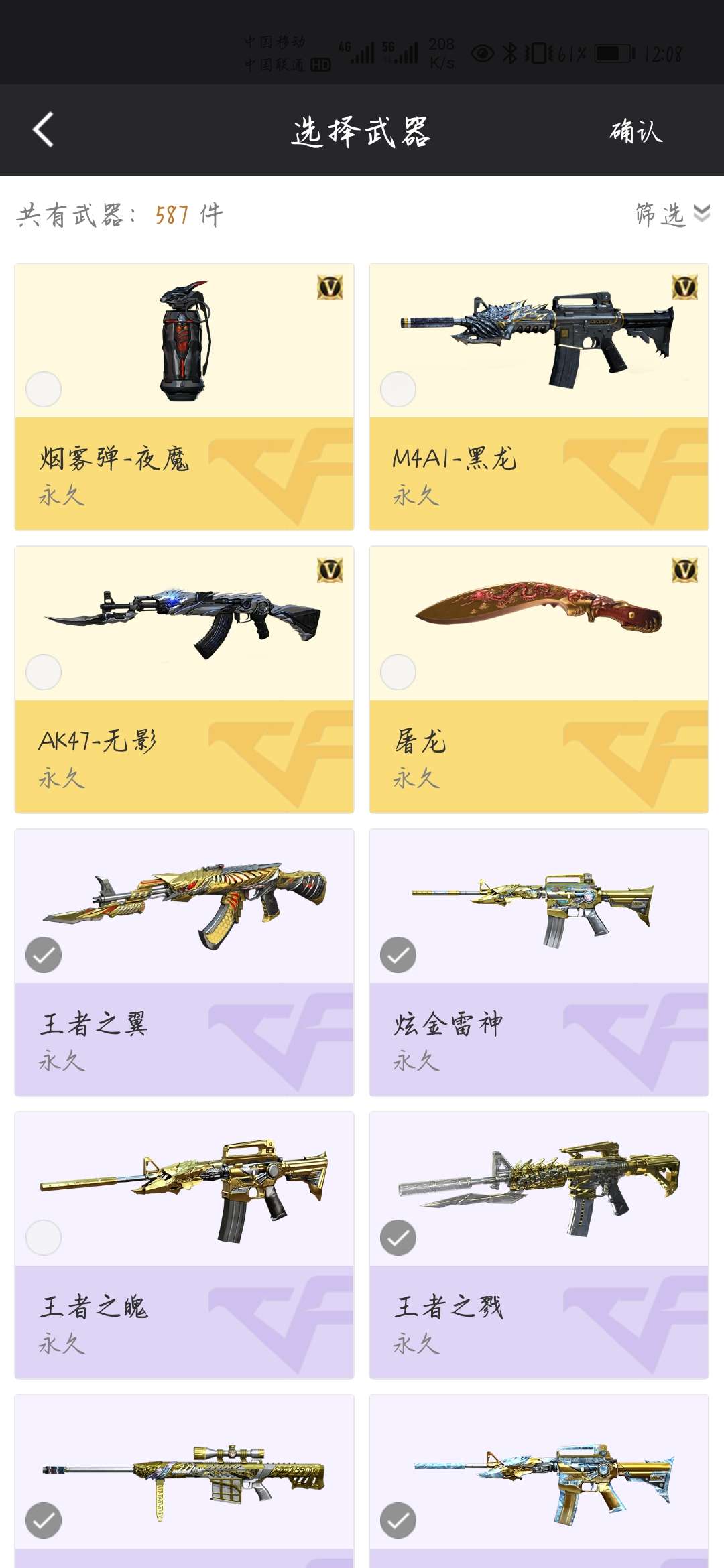Check the 屠龙 knife item
Screen dimensions: 724x1568
pos(398,672)
